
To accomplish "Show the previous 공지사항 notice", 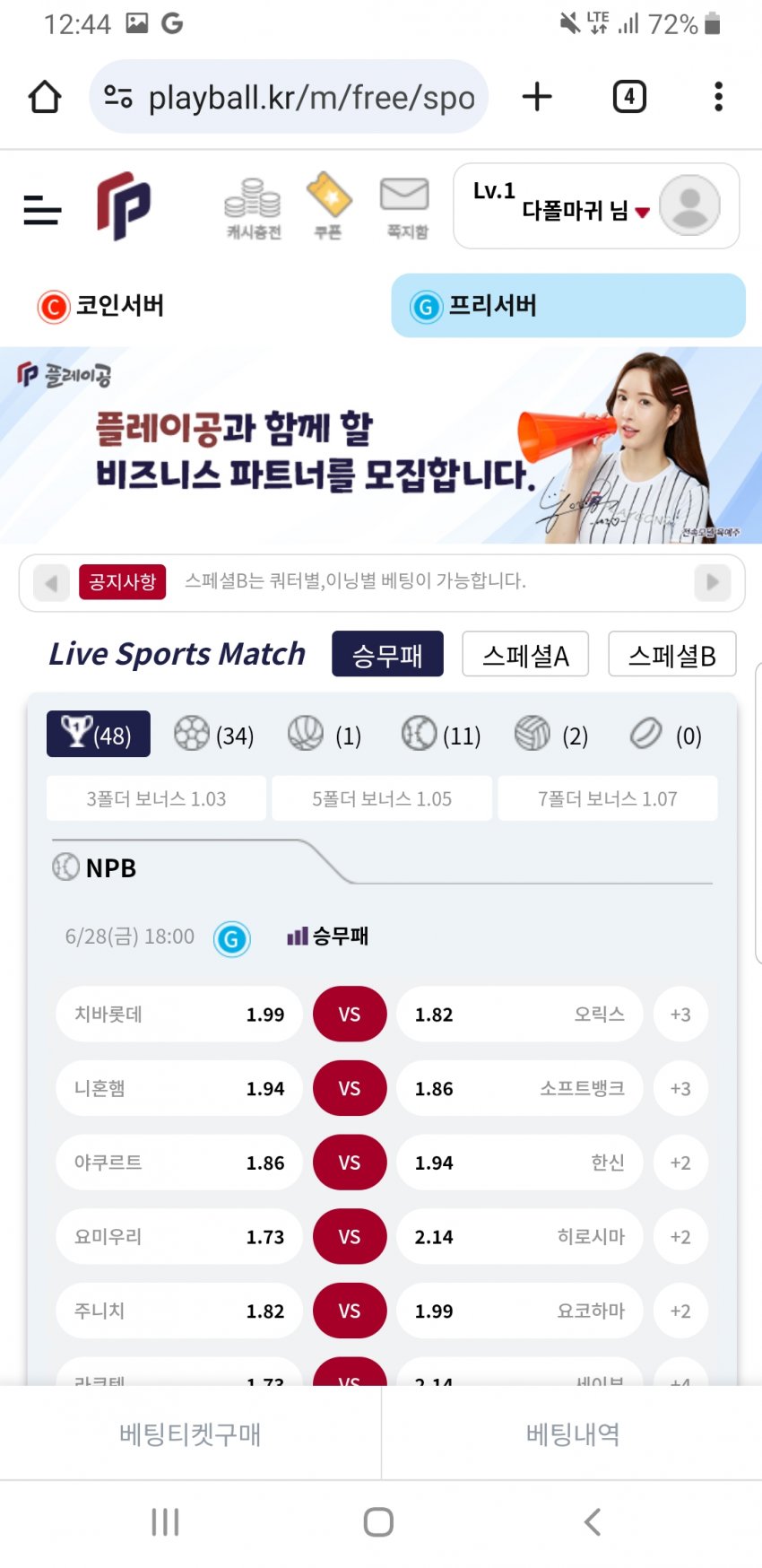I will (51, 583).
